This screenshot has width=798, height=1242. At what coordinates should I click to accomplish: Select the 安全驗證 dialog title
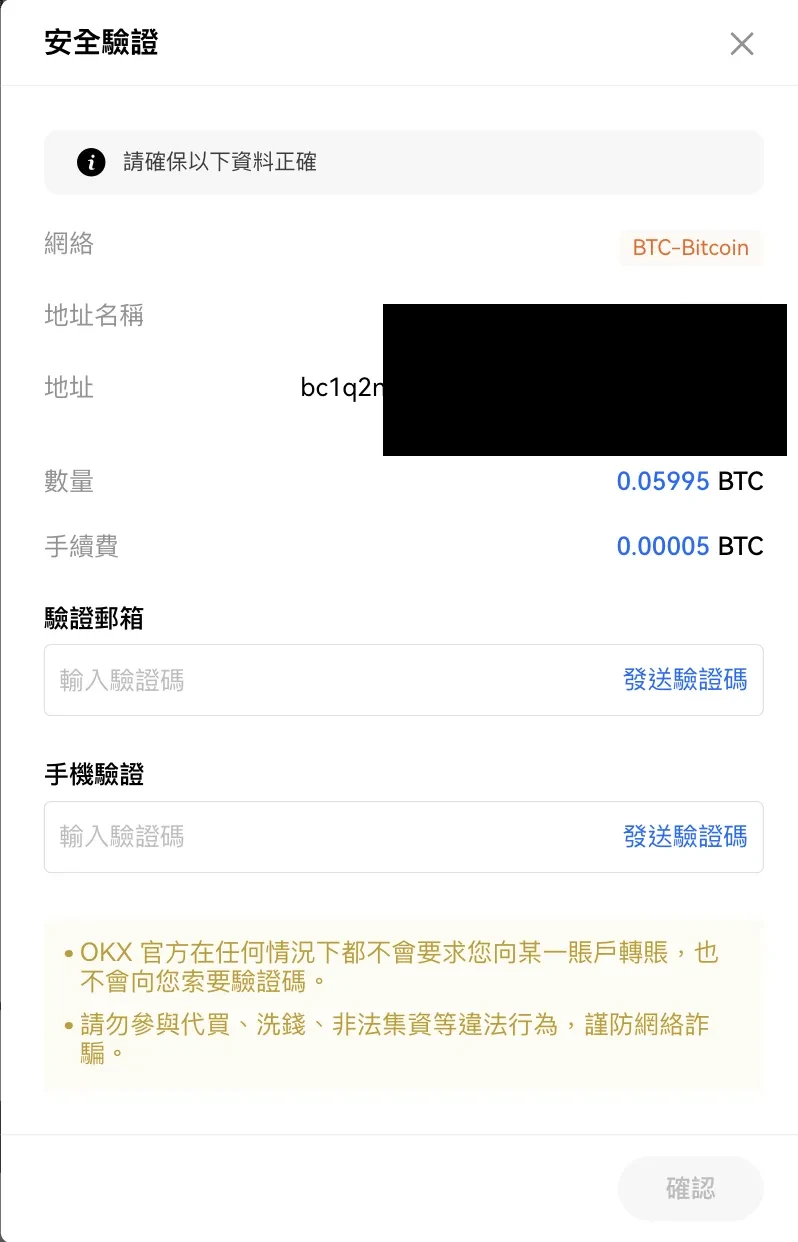tap(100, 43)
